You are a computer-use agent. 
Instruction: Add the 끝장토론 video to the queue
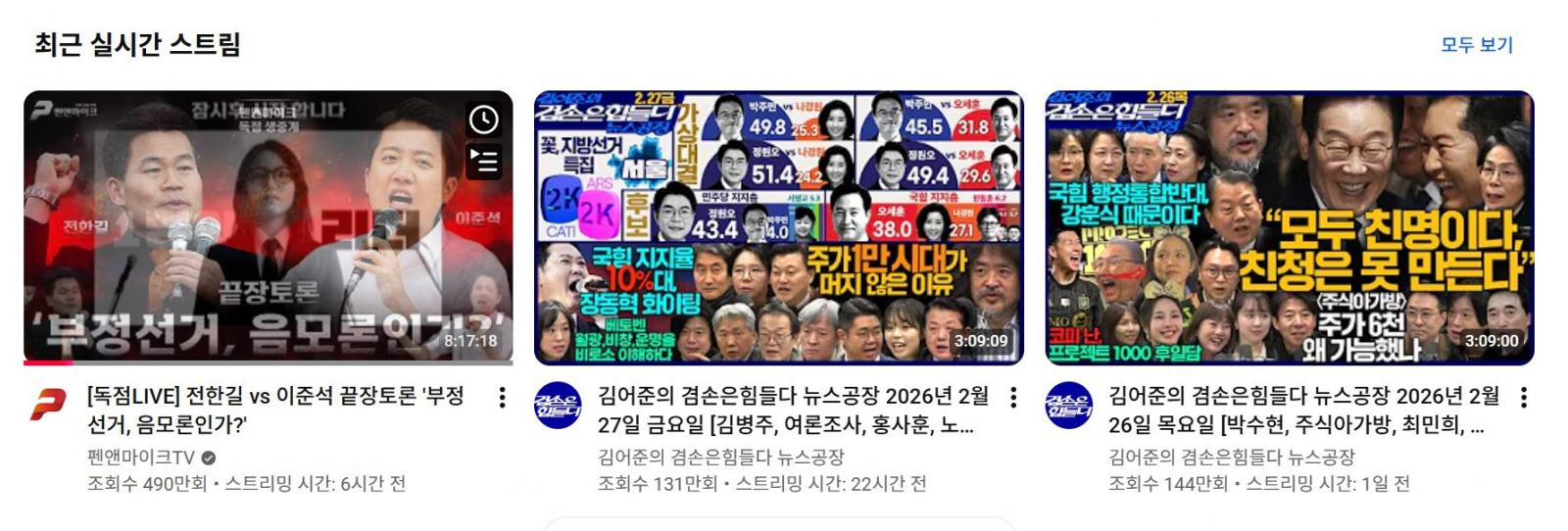[x=484, y=161]
